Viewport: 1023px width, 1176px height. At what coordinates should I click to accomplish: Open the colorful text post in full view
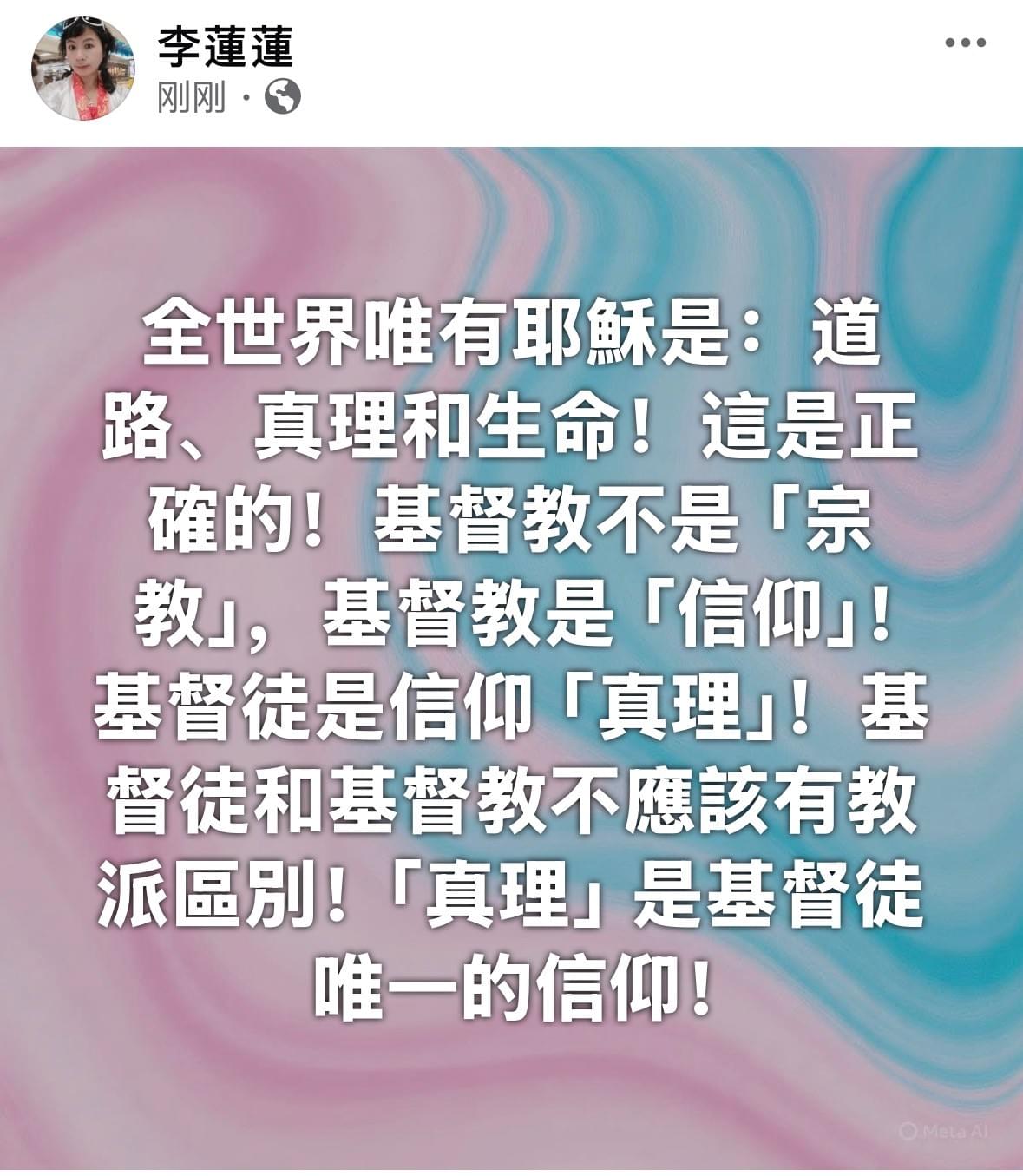point(511,658)
